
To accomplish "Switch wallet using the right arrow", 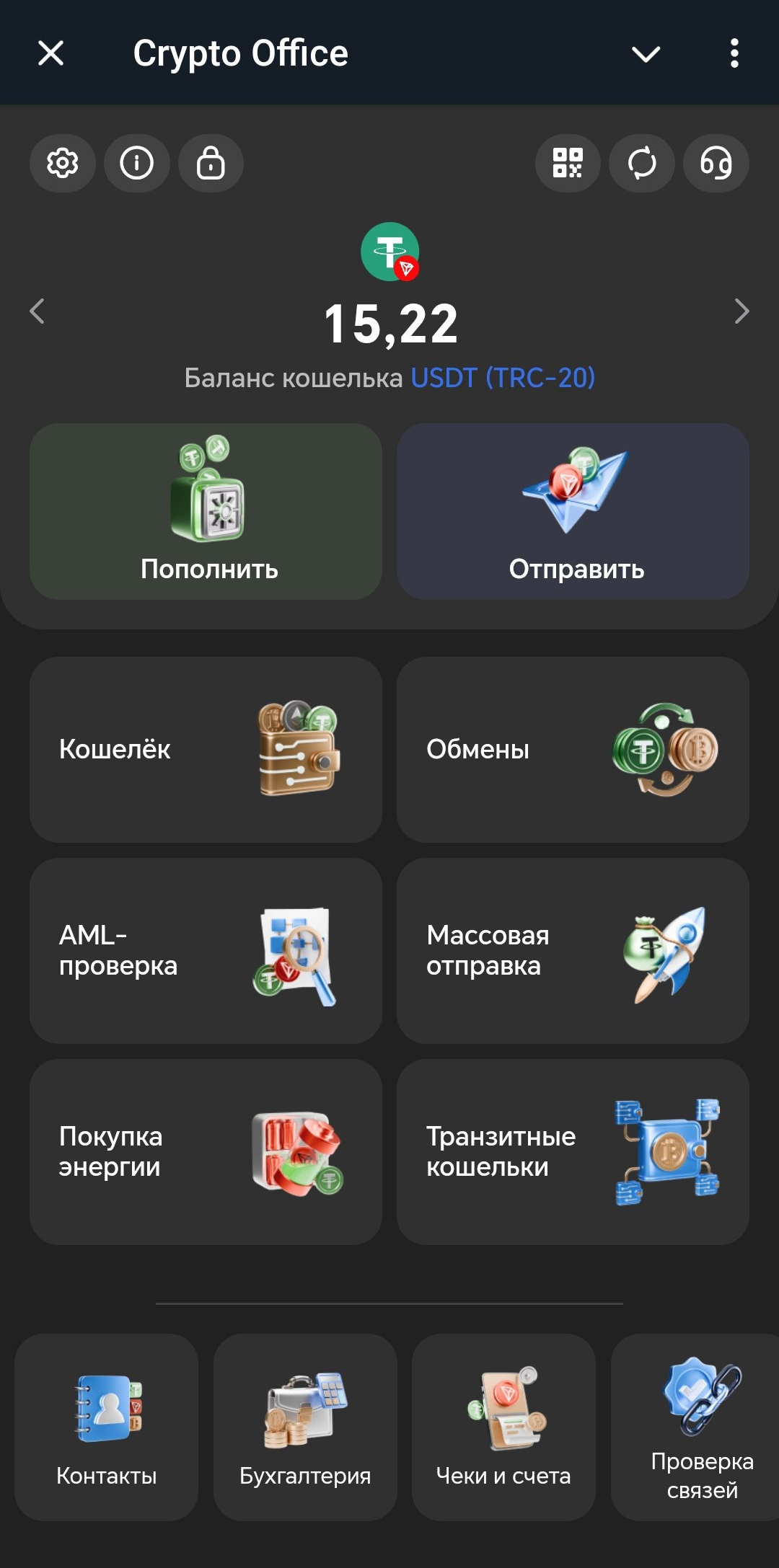I will coord(741,311).
